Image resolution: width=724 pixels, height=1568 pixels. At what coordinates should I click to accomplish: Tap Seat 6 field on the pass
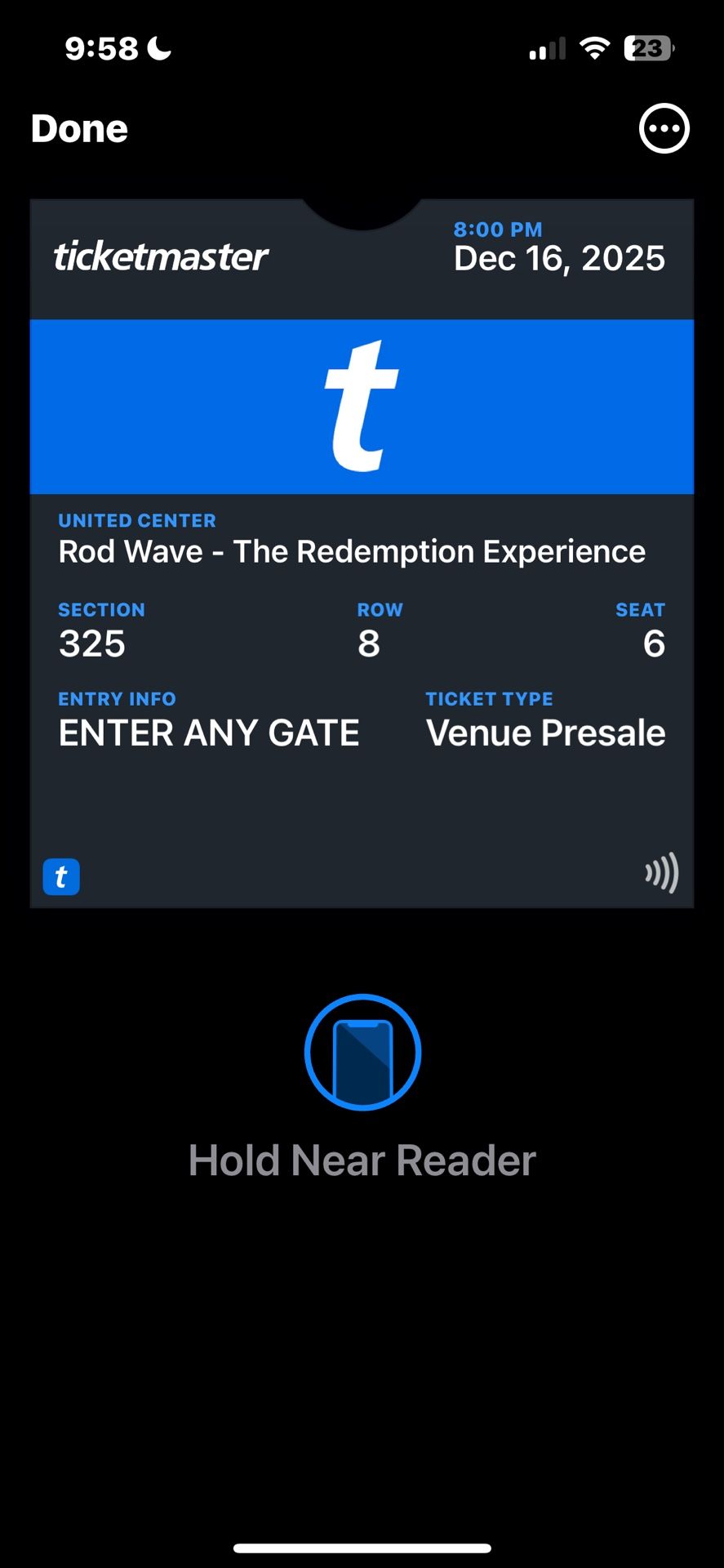pos(653,644)
